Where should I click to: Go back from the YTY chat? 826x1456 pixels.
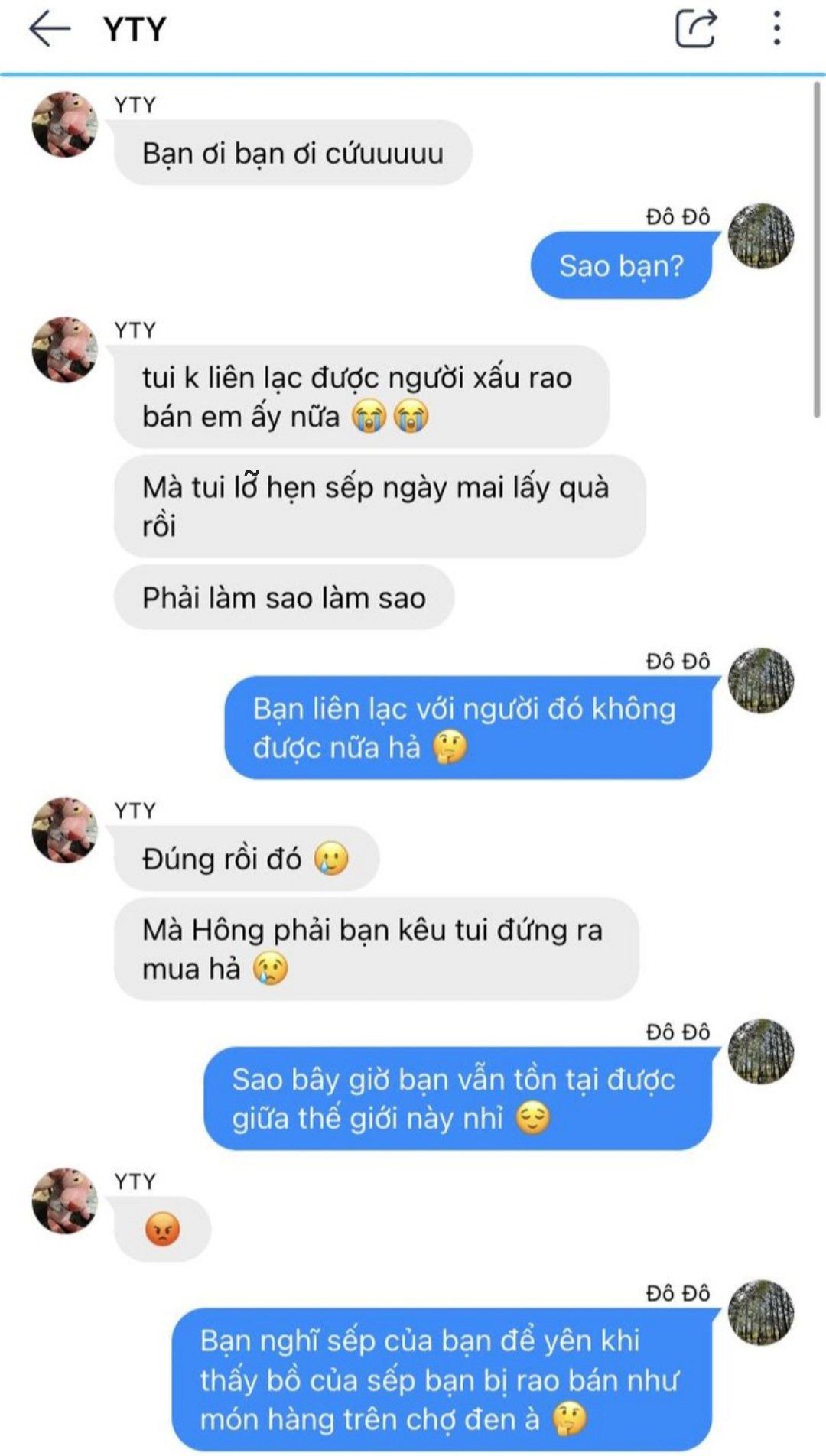tap(49, 29)
